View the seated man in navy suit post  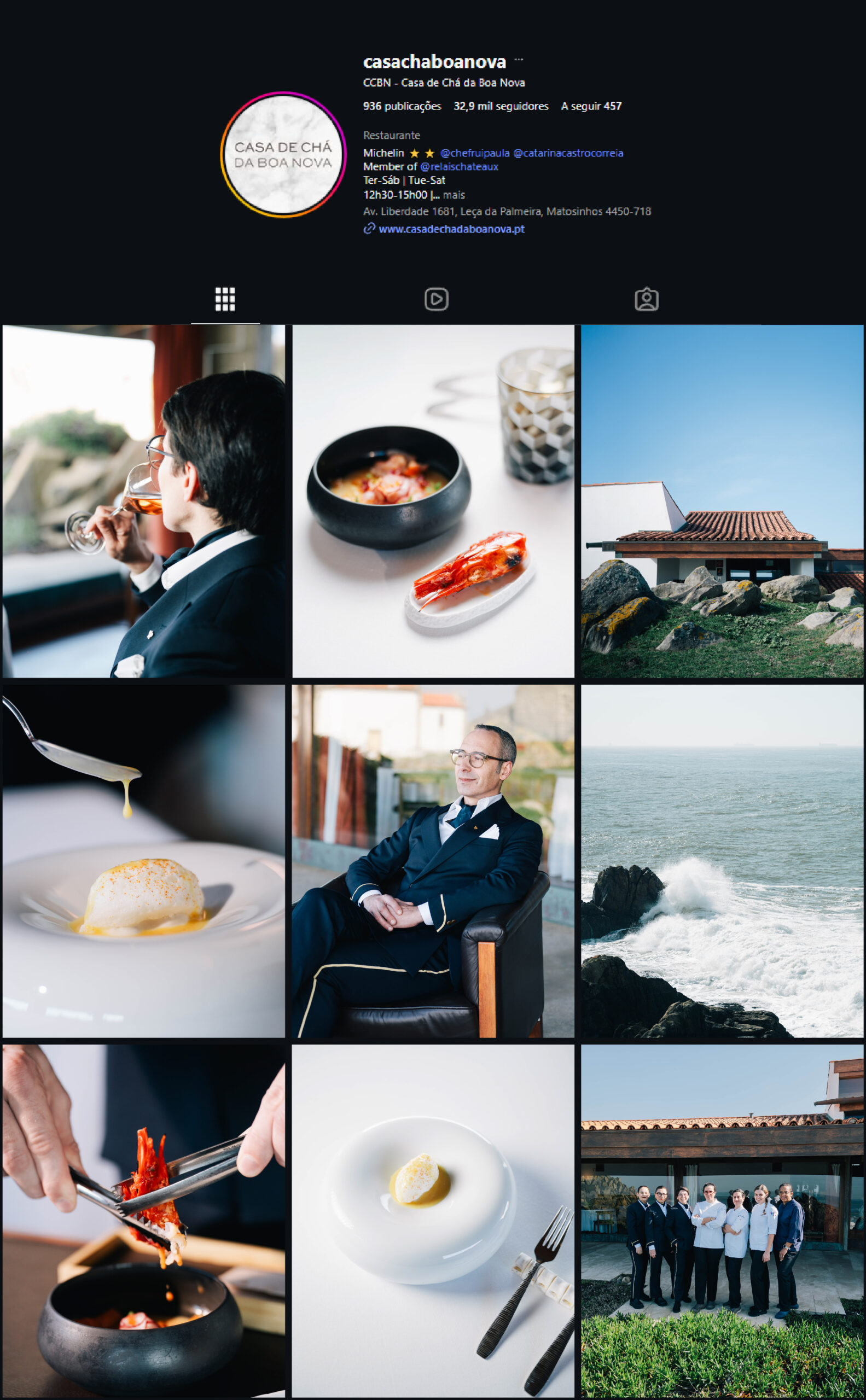433,861
